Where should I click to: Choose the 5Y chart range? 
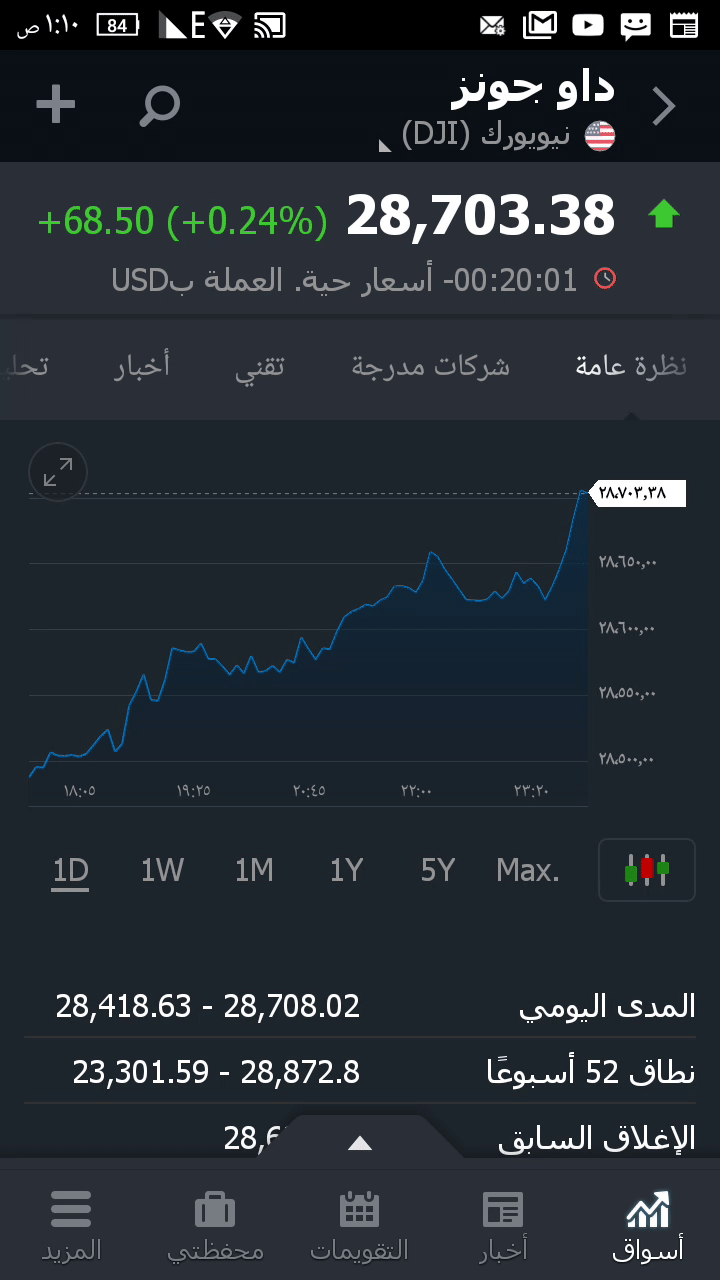438,871
